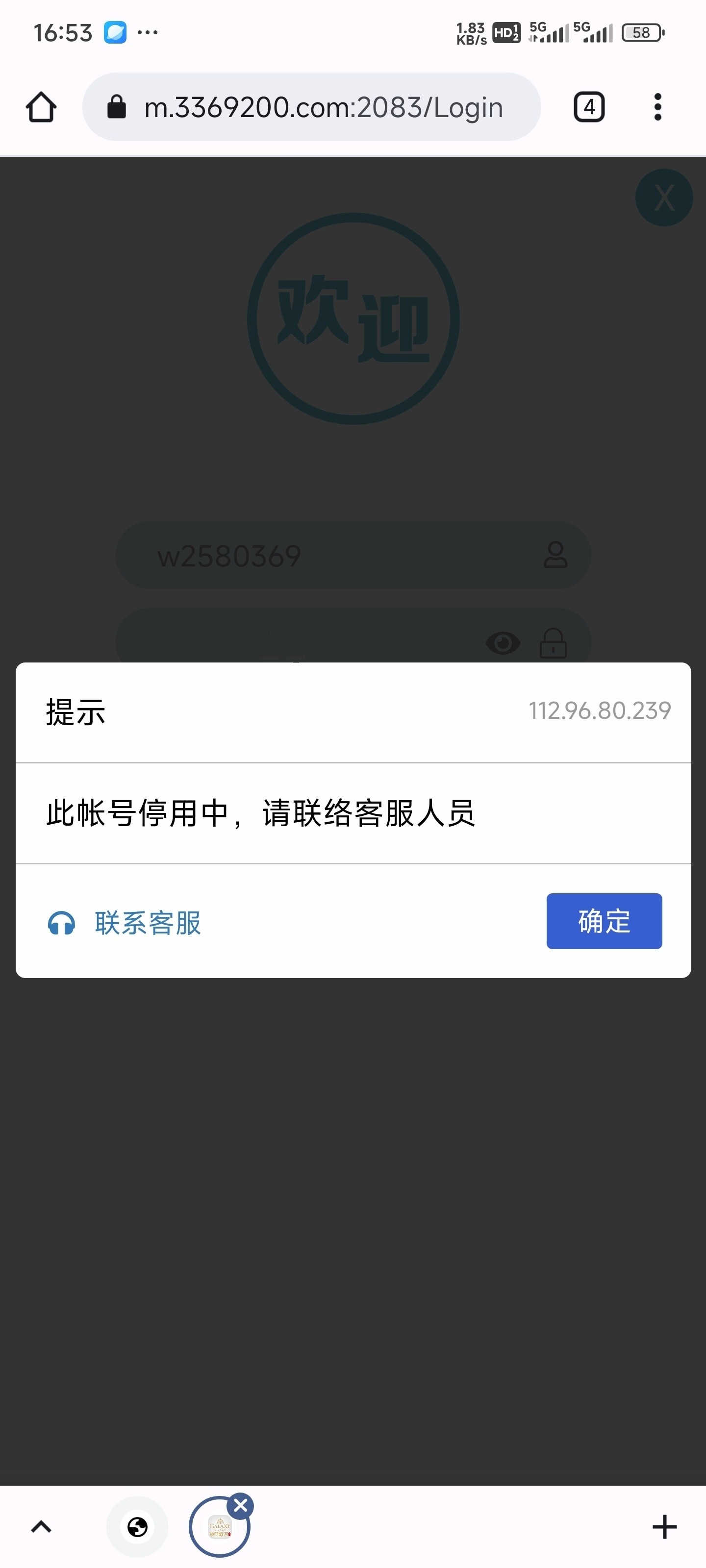Expand the bottom tab strip chevron
706x1568 pixels.
[x=41, y=1527]
